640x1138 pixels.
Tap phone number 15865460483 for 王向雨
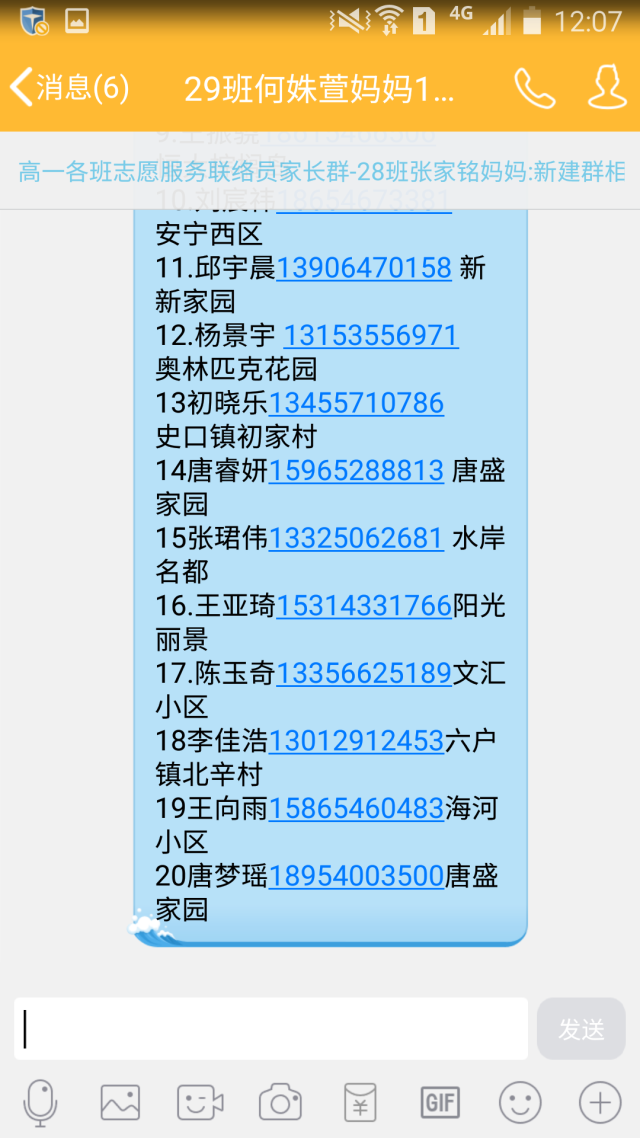pos(356,808)
